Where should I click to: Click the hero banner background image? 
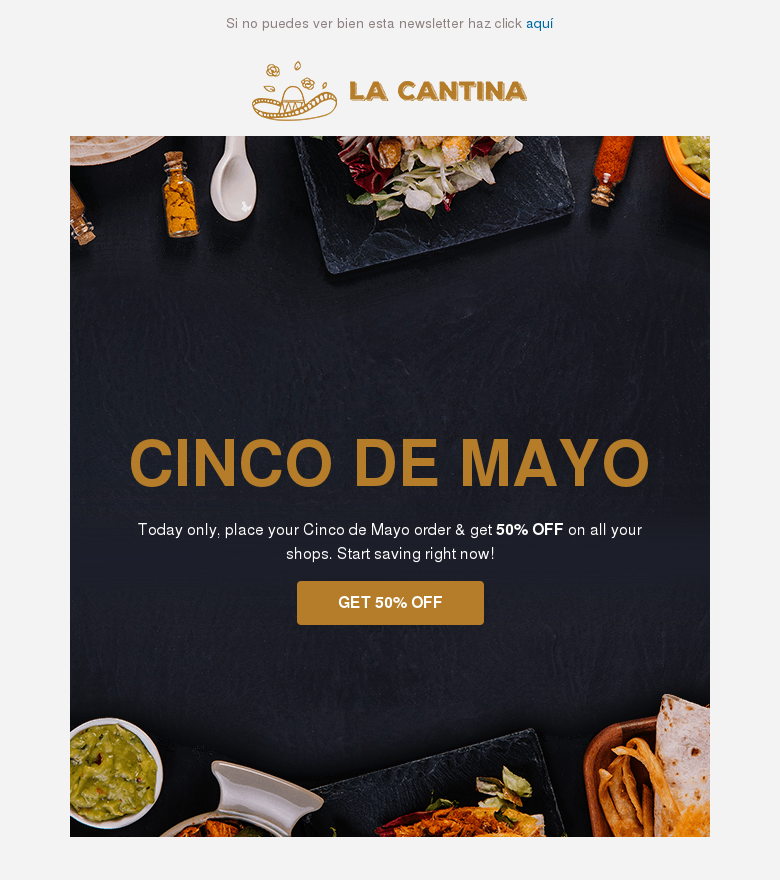click(x=390, y=330)
